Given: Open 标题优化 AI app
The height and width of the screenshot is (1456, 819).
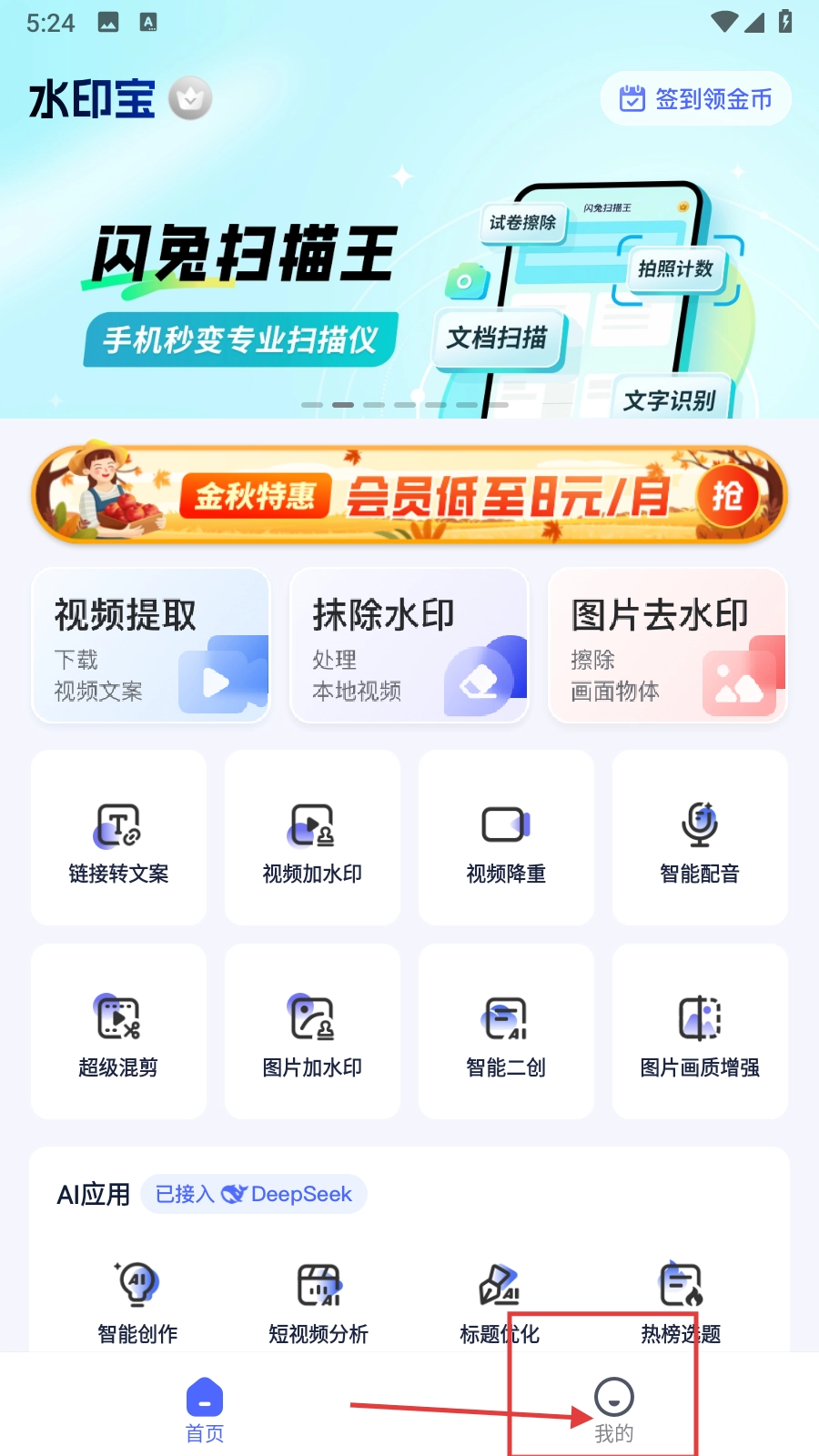Looking at the screenshot, I should [x=499, y=1301].
